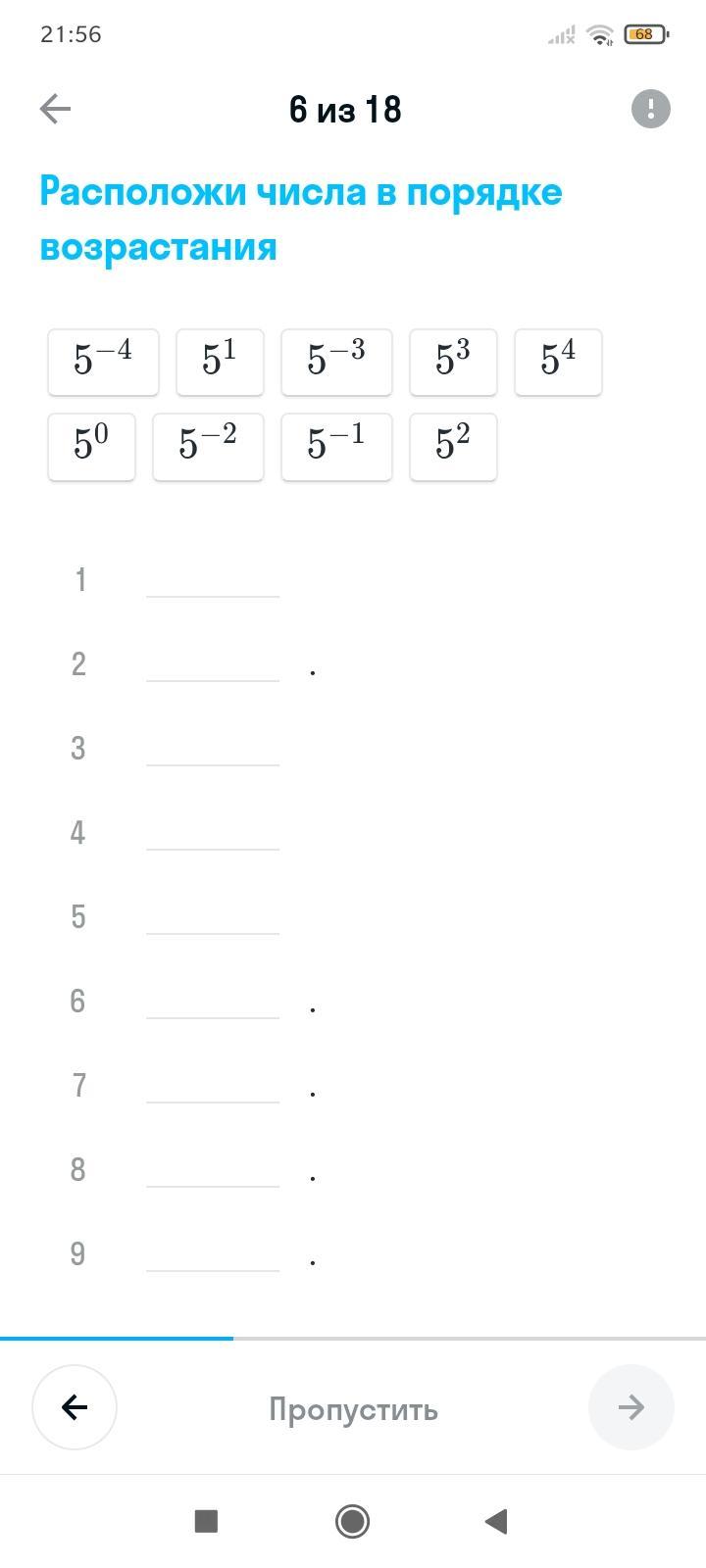This screenshot has height=1568, width=706.
Task: Select answer slot number 5
Action: coord(213,917)
